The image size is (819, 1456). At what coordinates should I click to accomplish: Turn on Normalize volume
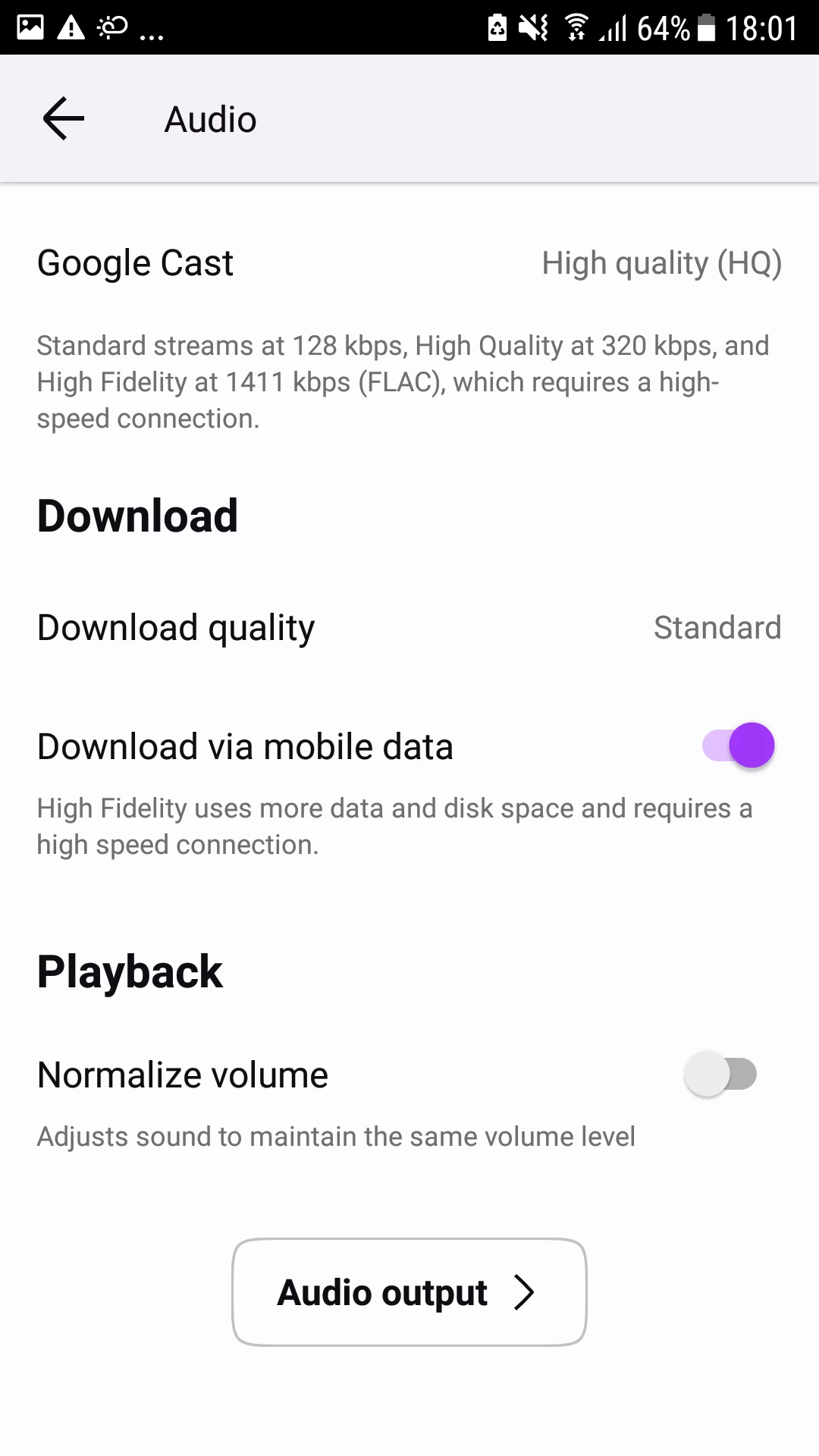[720, 1074]
